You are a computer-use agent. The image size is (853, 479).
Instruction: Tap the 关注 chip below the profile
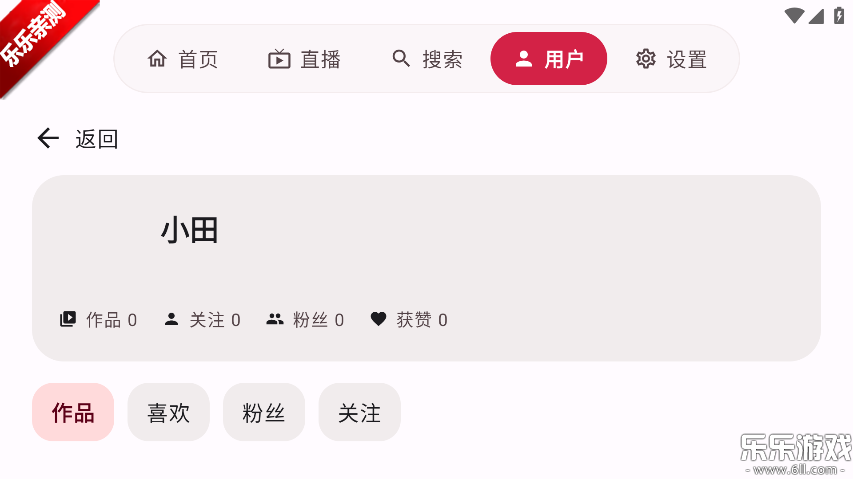click(359, 412)
